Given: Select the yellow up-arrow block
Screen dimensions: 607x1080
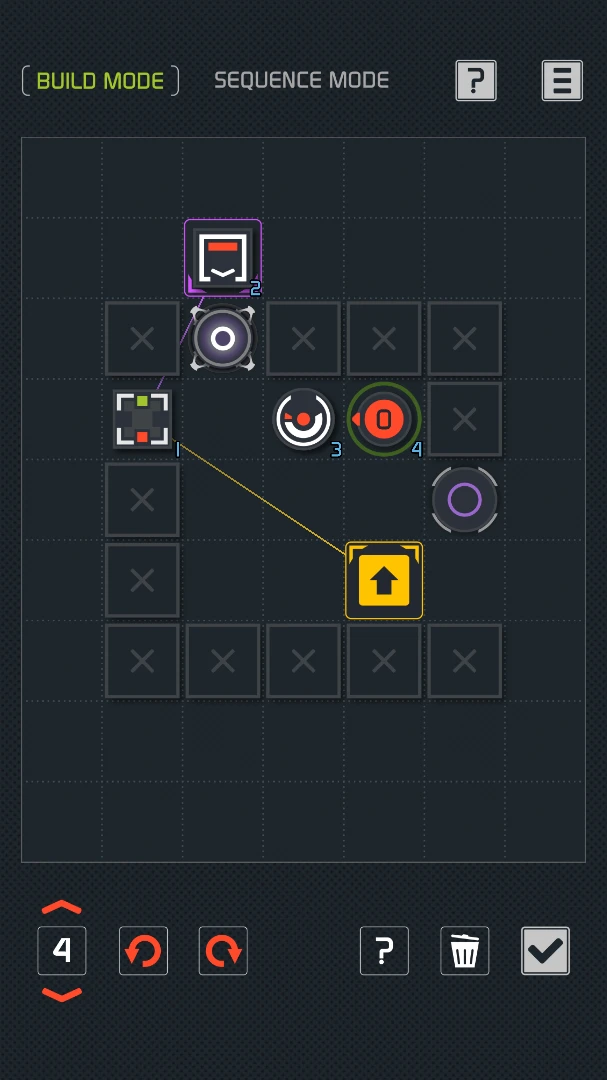Looking at the screenshot, I should tap(384, 581).
